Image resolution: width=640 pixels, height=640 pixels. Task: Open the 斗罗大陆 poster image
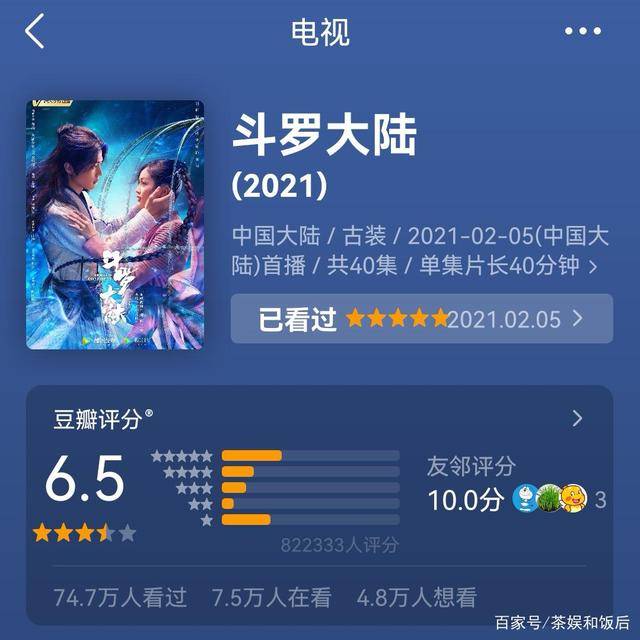115,225
